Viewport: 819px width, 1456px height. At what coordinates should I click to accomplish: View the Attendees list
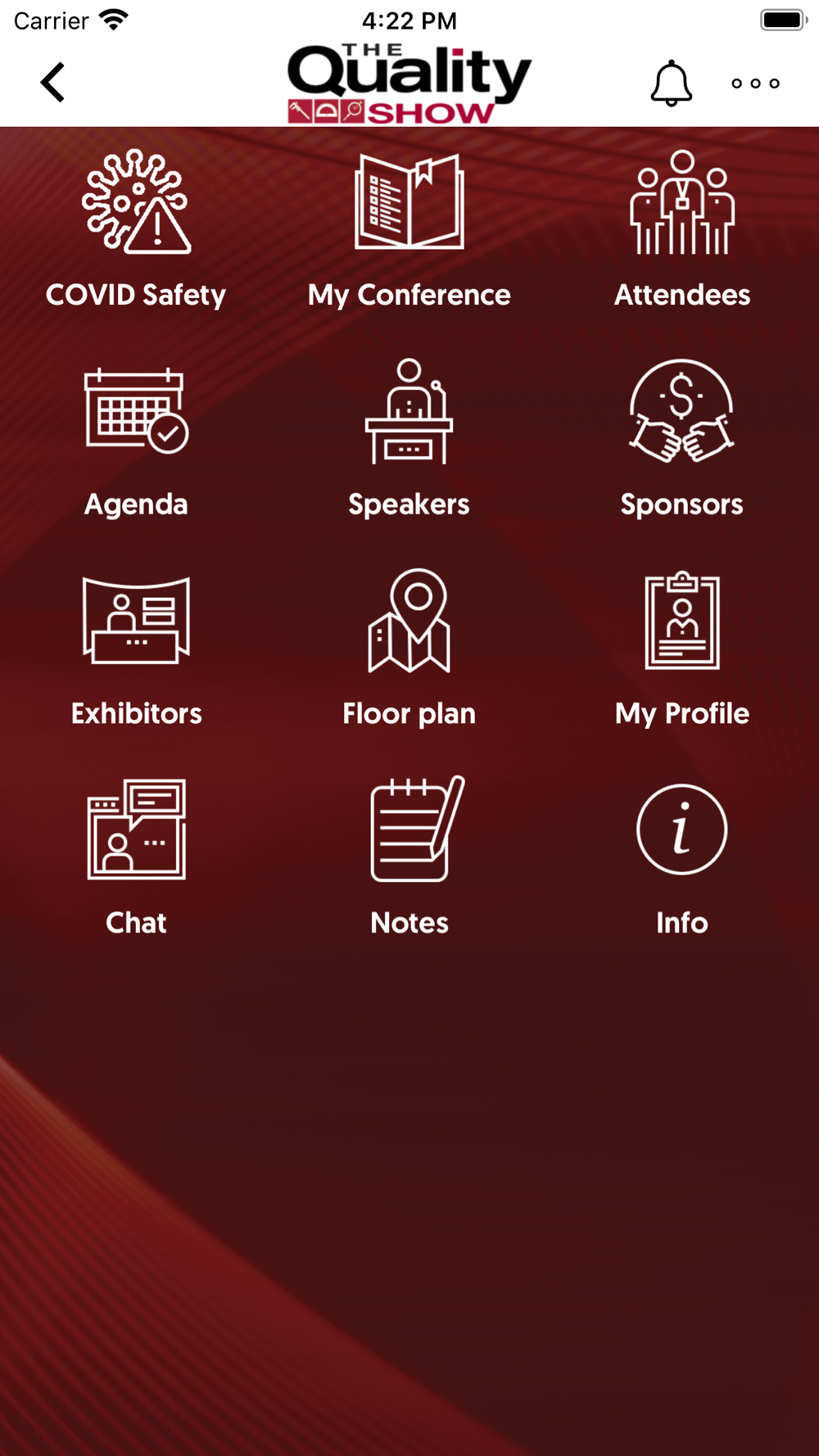[x=682, y=230]
